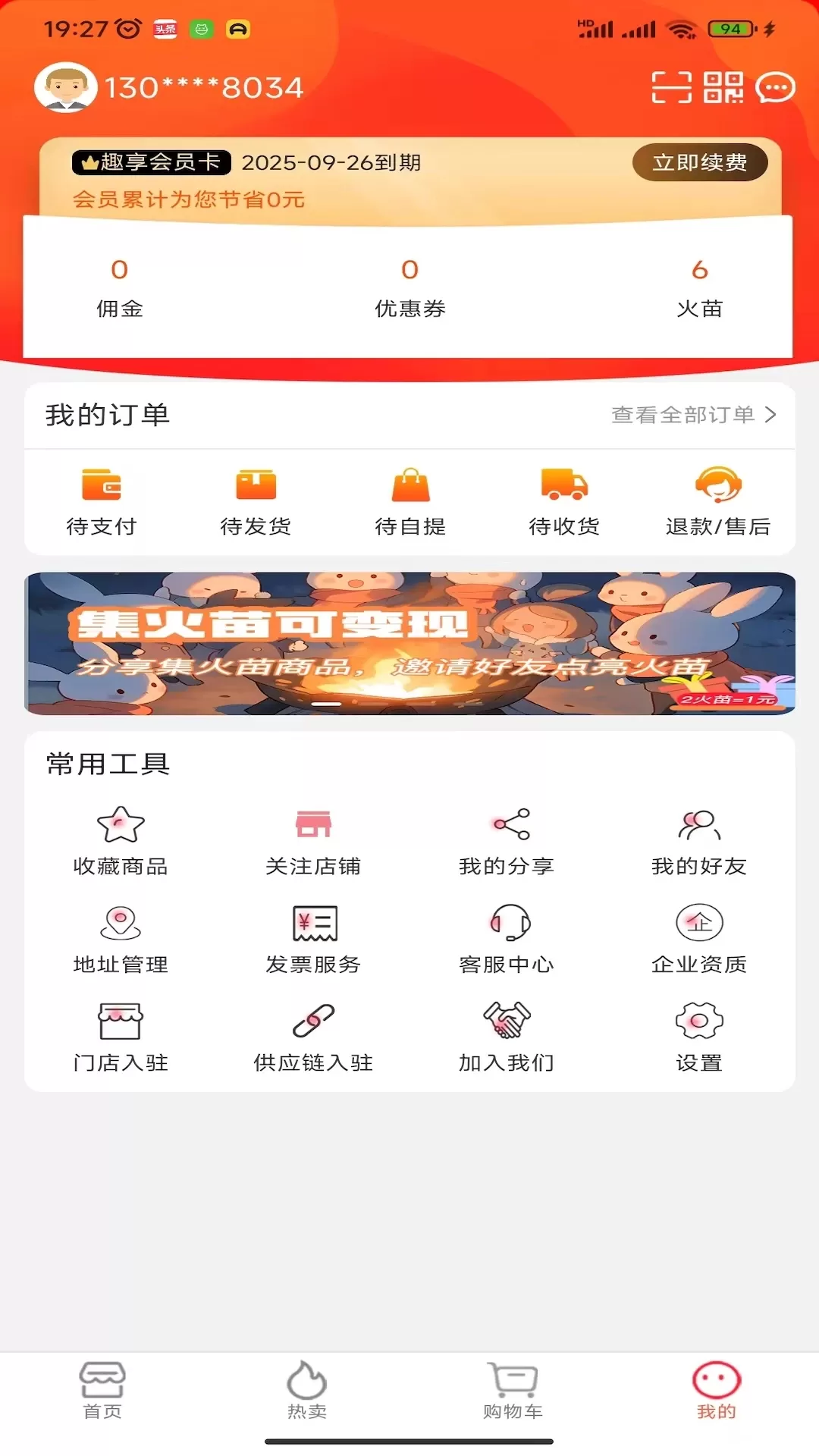The width and height of the screenshot is (819, 1456).
Task: Show my QR code
Action: point(723,87)
